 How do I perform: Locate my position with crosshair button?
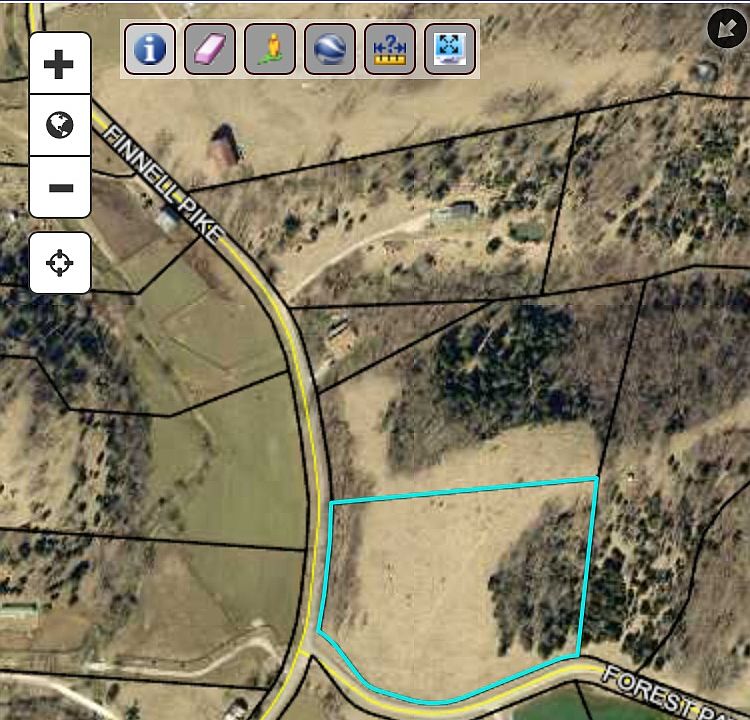(60, 264)
